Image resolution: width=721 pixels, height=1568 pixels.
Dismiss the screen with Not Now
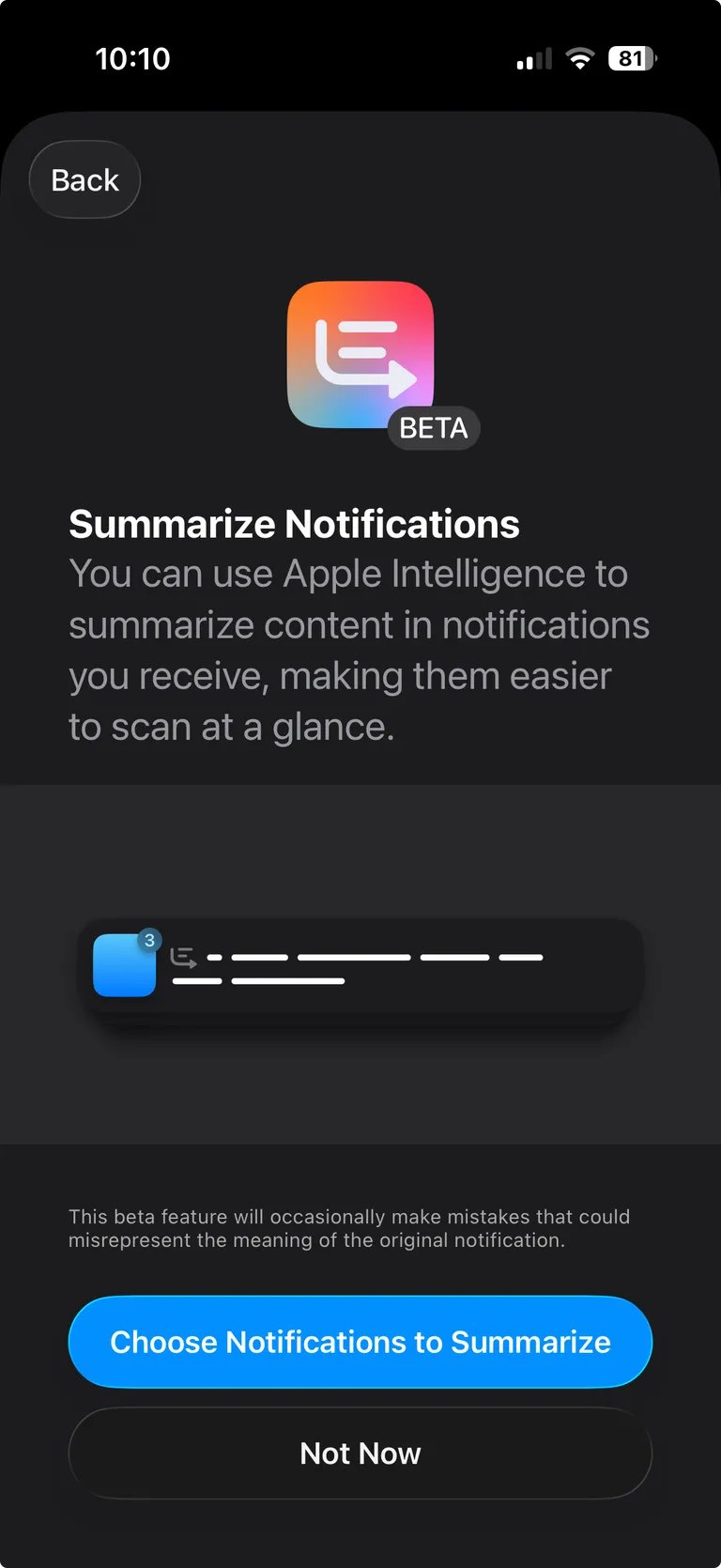(x=360, y=1453)
